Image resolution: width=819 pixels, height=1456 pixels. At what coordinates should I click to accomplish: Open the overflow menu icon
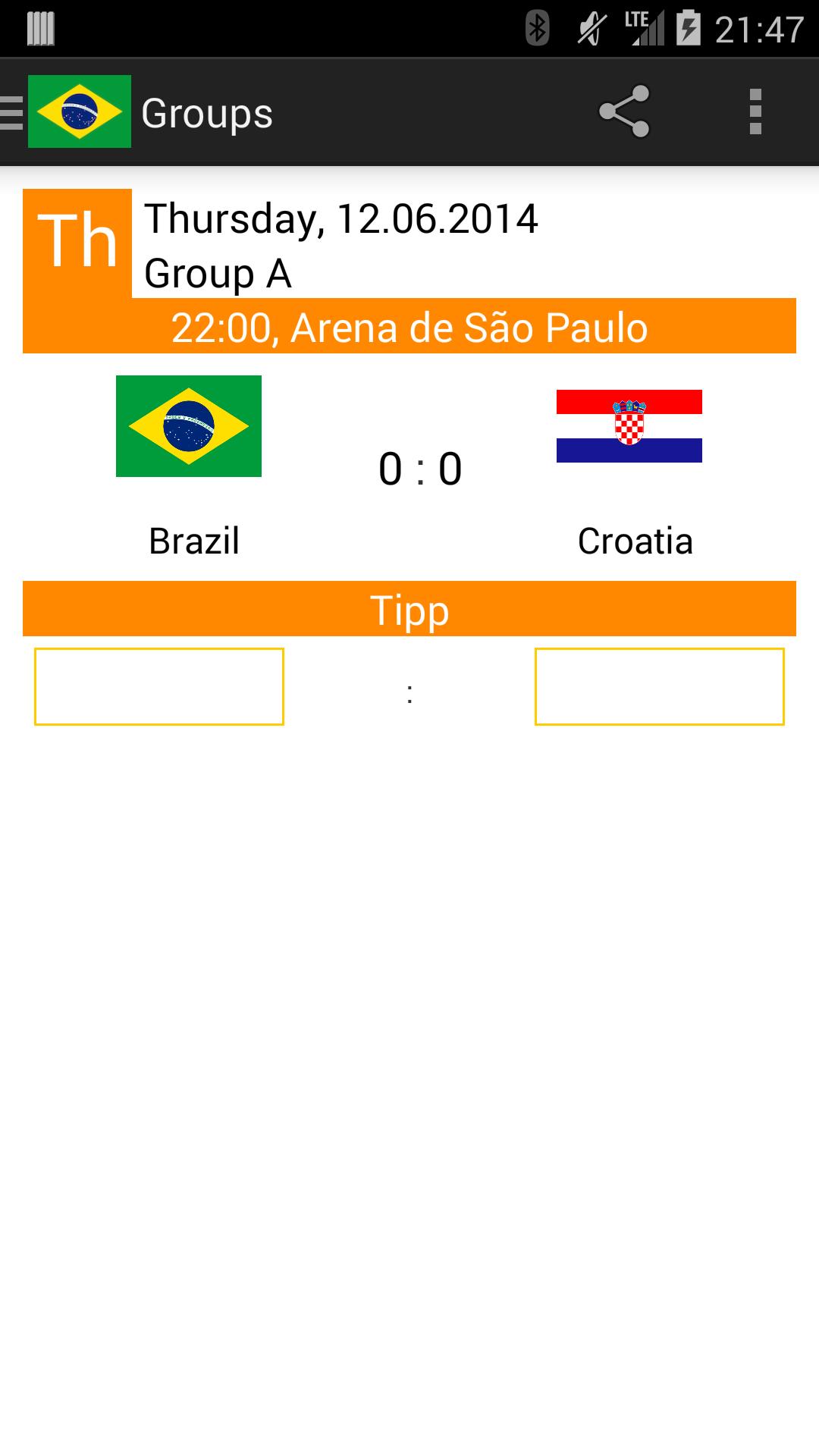pyautogui.click(x=755, y=112)
